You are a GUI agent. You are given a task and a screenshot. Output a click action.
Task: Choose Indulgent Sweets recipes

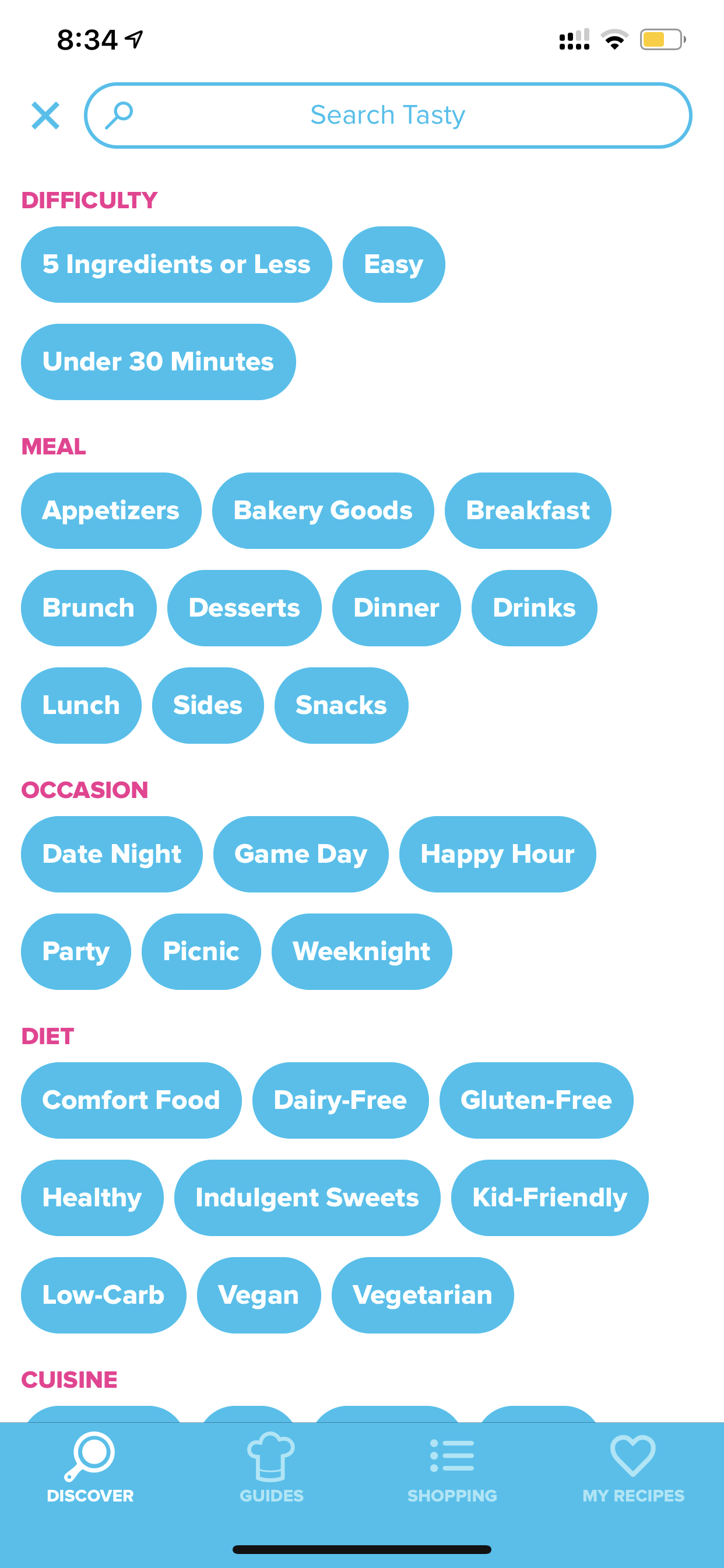[307, 1198]
